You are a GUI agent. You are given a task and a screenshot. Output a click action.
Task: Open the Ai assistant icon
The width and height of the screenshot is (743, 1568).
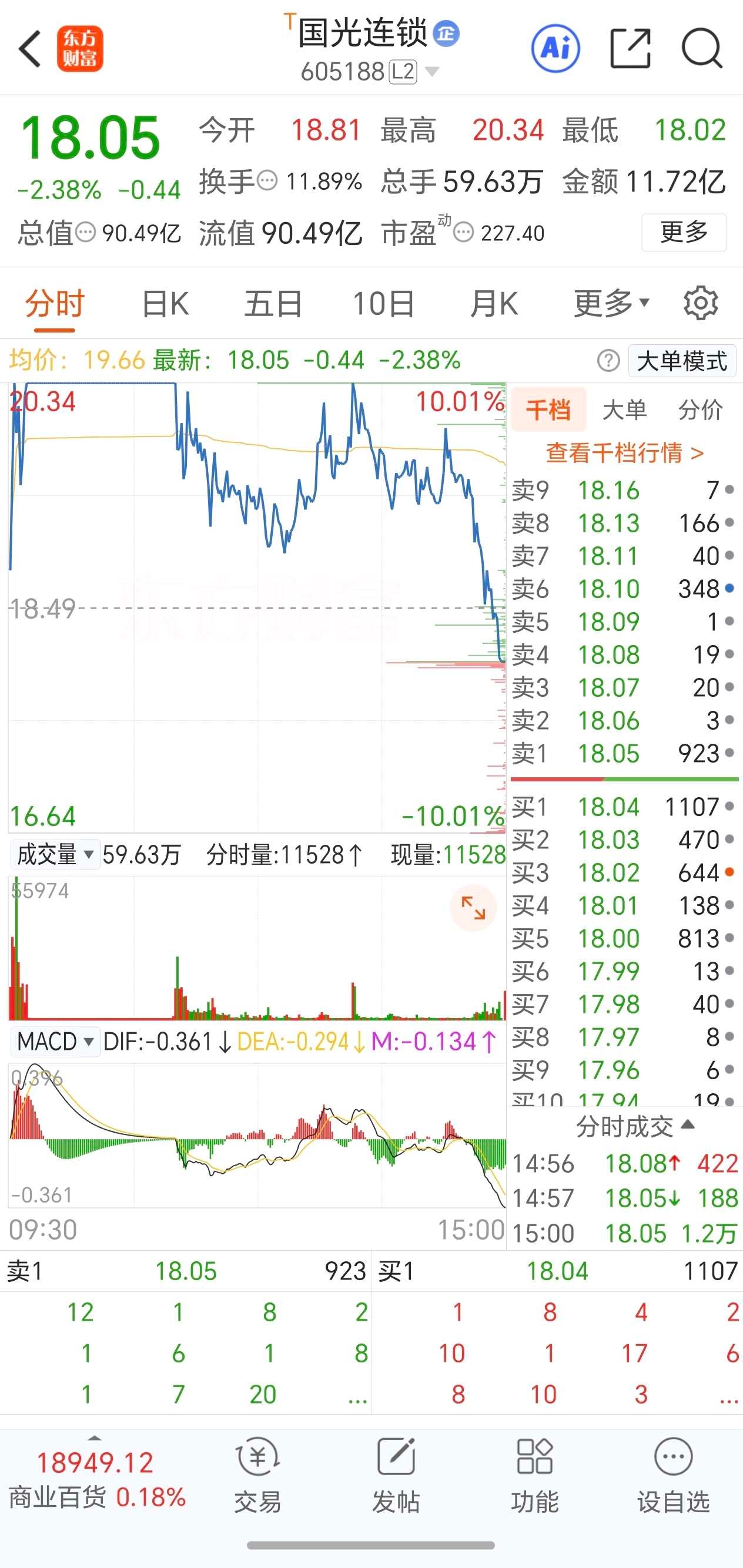tap(555, 49)
